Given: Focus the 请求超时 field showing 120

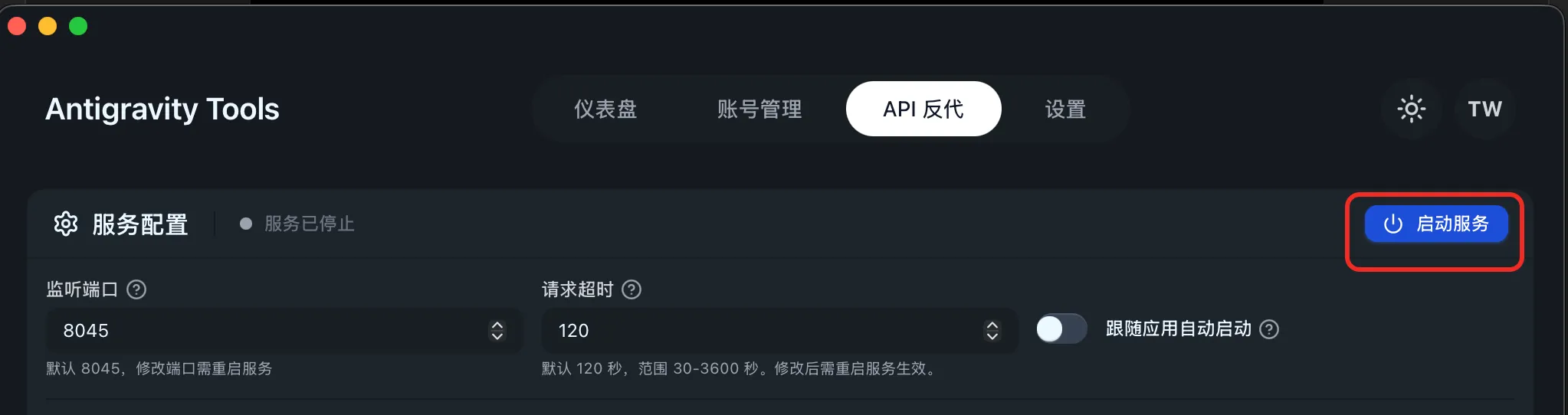Looking at the screenshot, I should 759,331.
